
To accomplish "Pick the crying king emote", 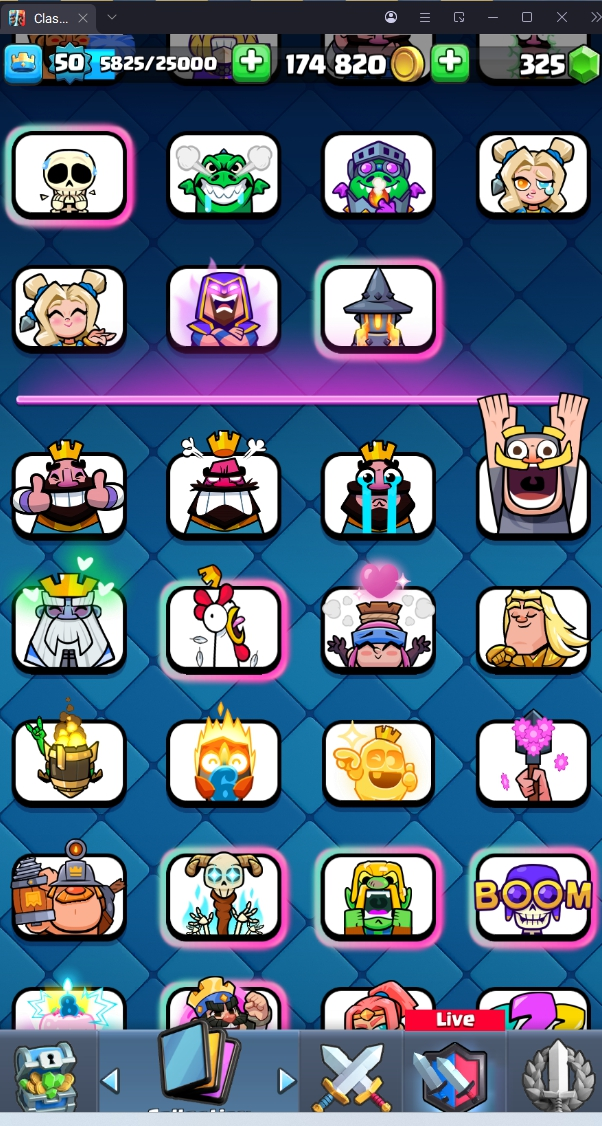I will [x=379, y=494].
